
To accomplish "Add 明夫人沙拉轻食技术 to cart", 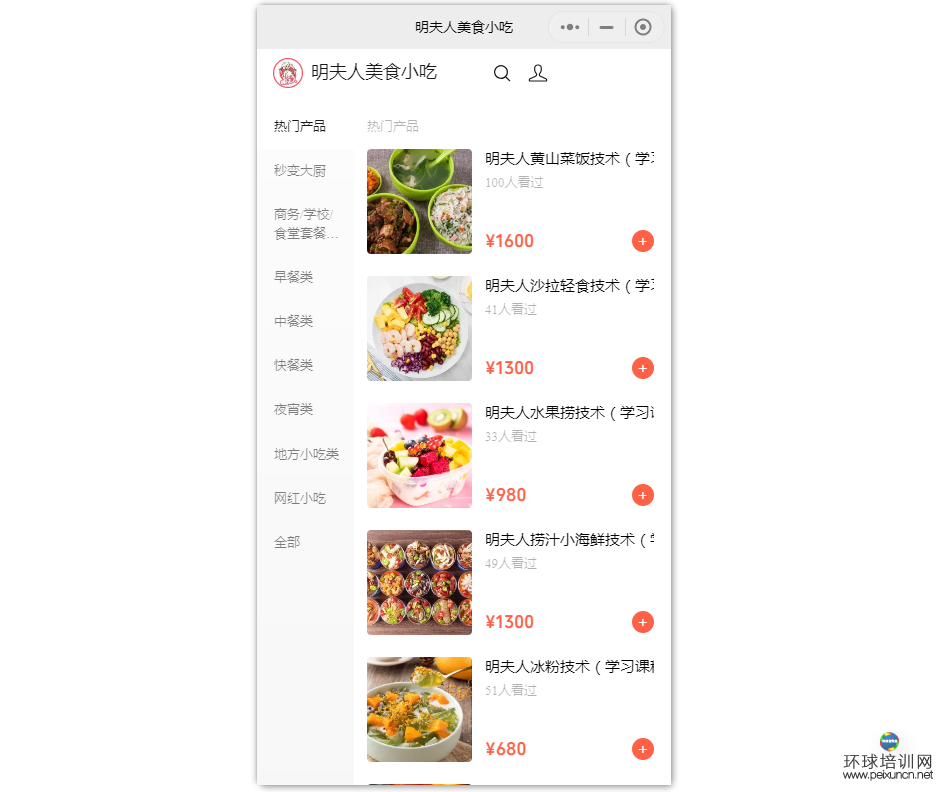I will click(643, 368).
